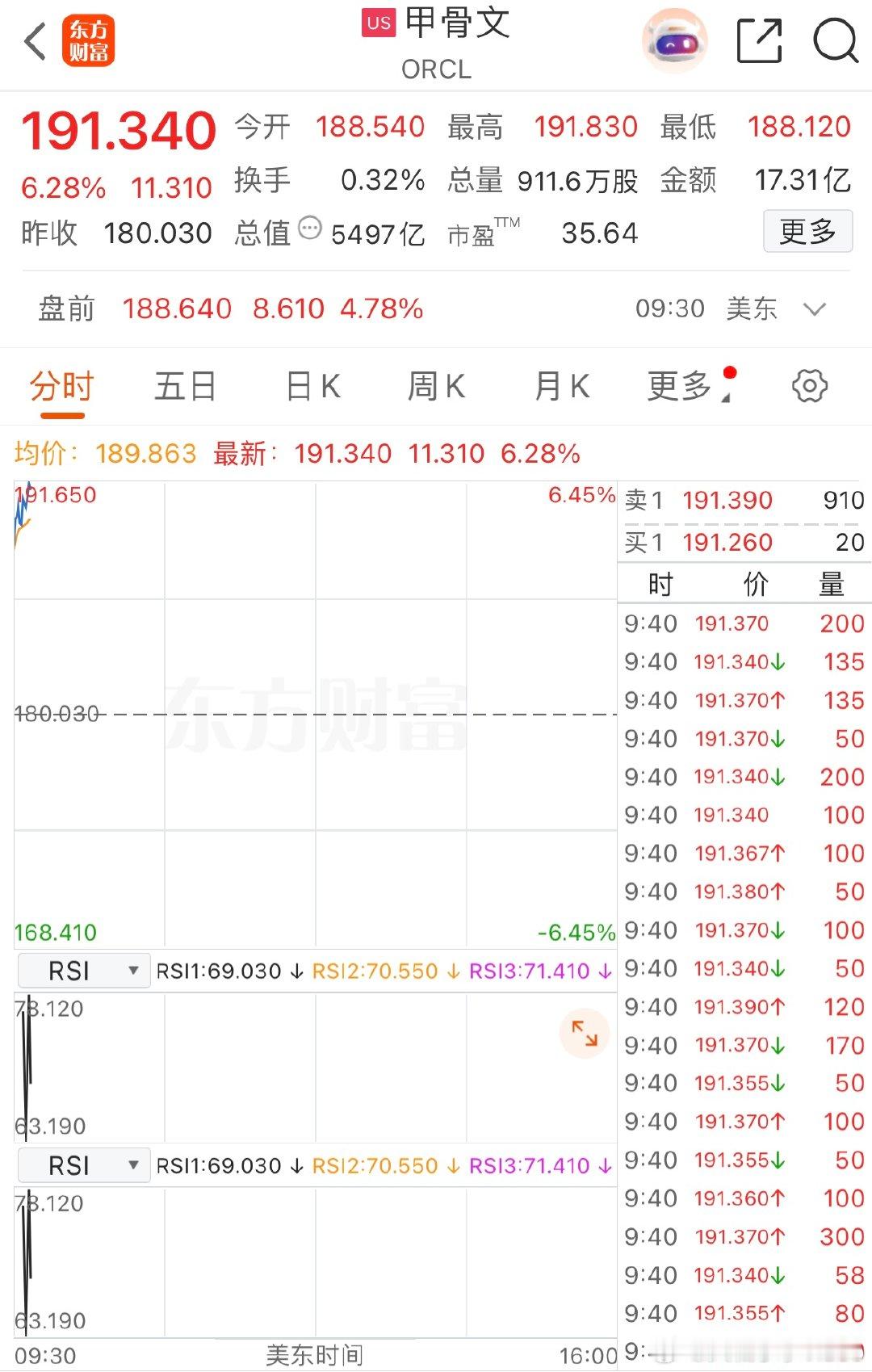Open chart settings gear
Screen dimensions: 872x1372
pos(810,386)
